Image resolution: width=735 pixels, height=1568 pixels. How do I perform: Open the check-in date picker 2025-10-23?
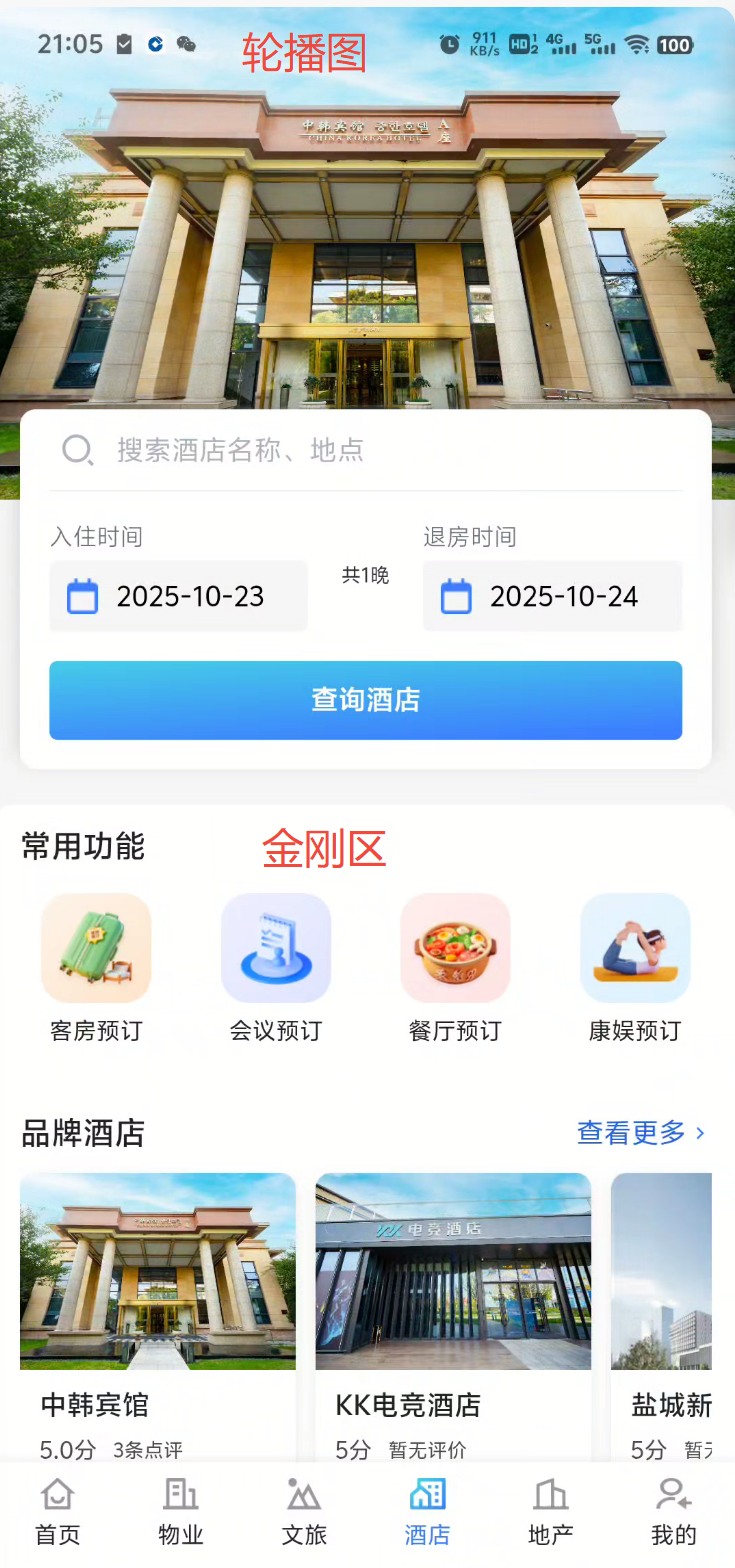coord(178,597)
